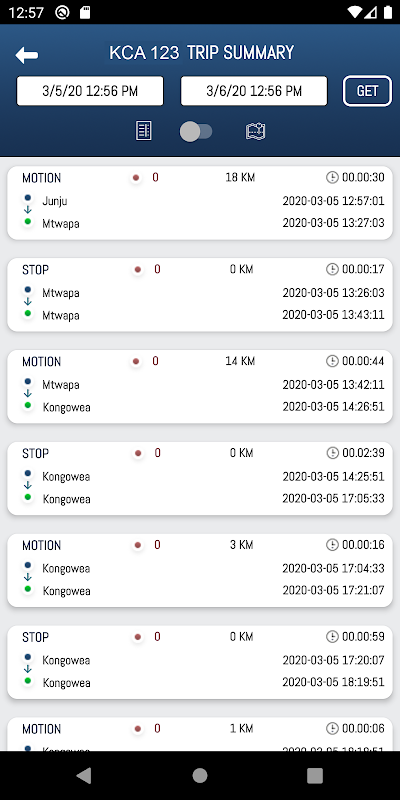The height and width of the screenshot is (800, 400).
Task: Open the end date picker 3/6/20
Action: [254, 91]
